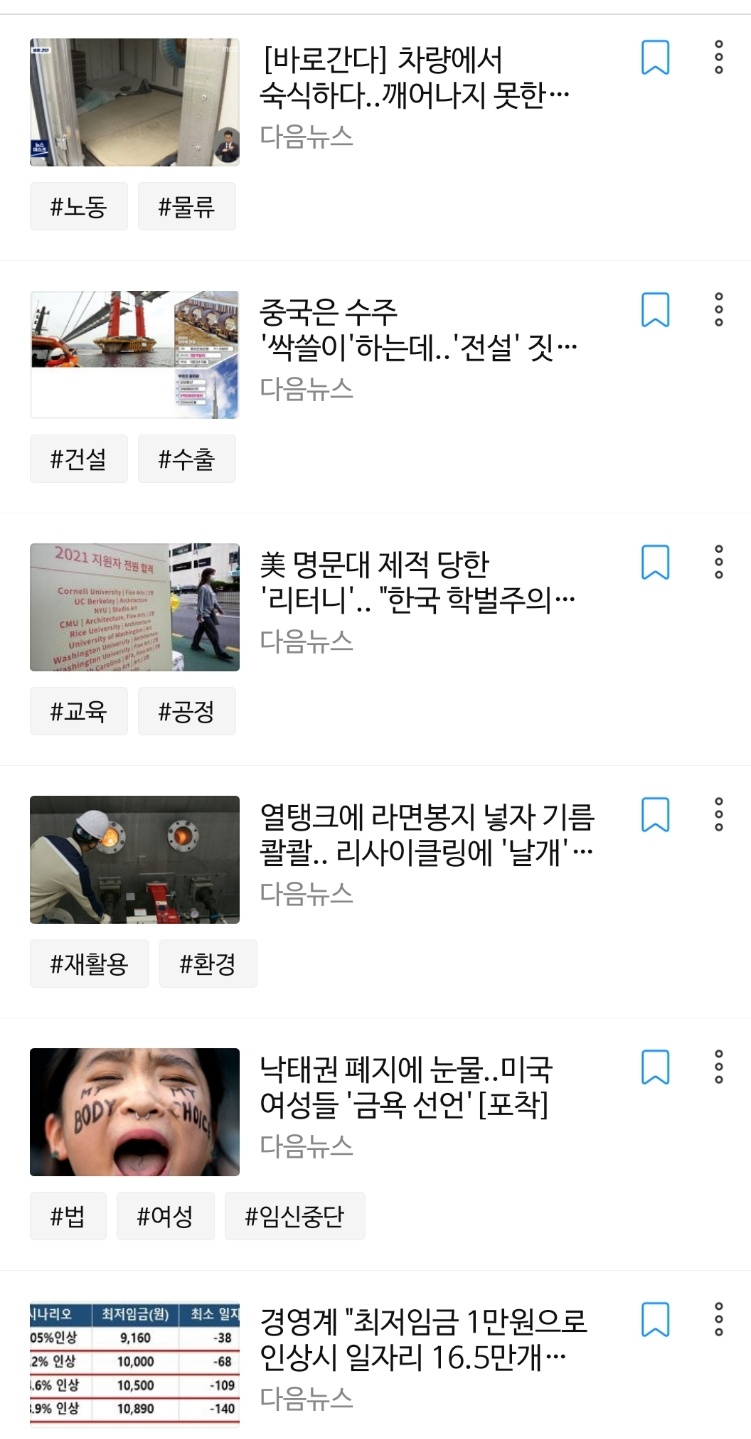The height and width of the screenshot is (1439, 751).
Task: Open overflow menu for '차량에서 숙식하다' article
Action: pyautogui.click(x=718, y=58)
